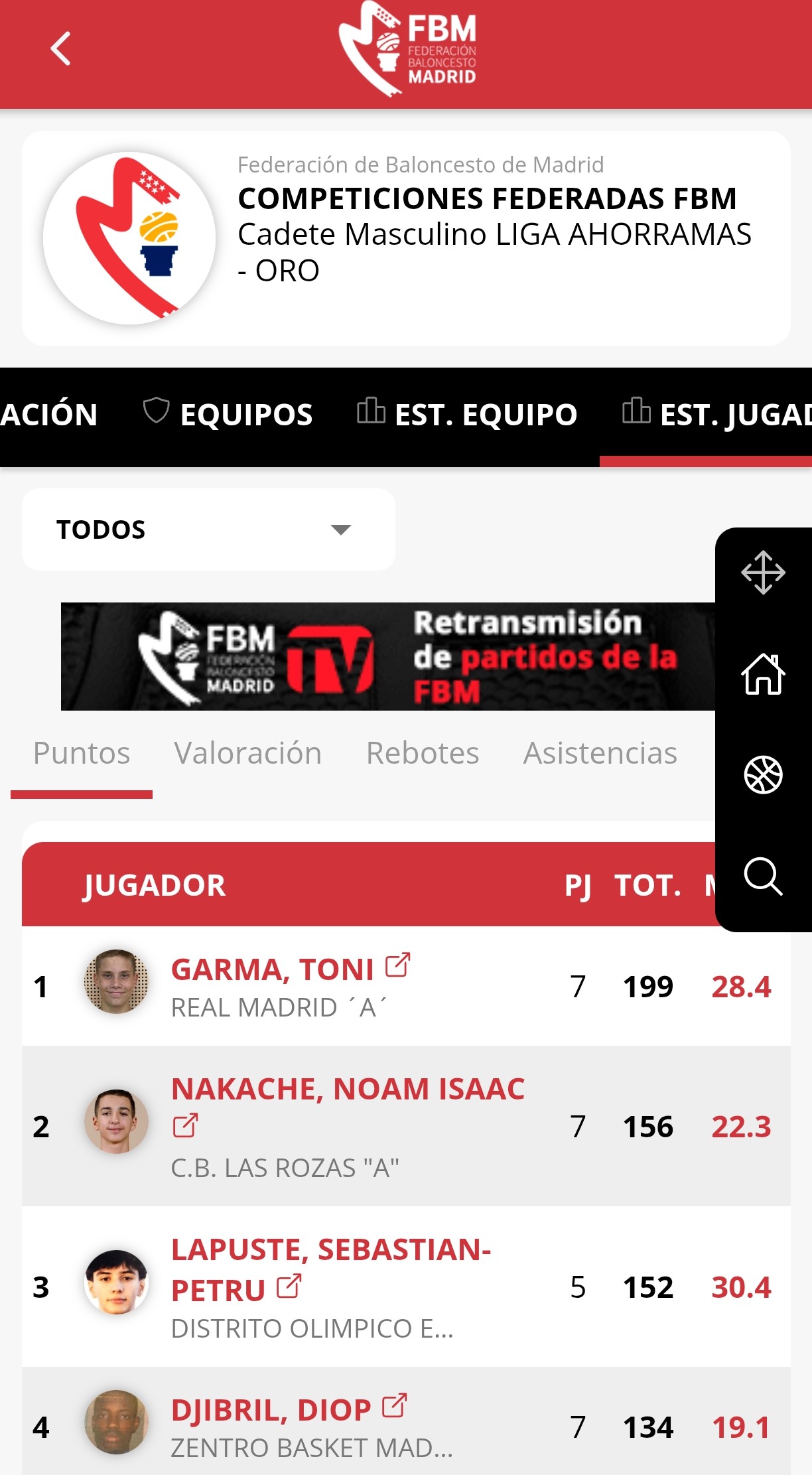Image resolution: width=812 pixels, height=1475 pixels.
Task: Open the basketball icon in side panel
Action: point(763,775)
